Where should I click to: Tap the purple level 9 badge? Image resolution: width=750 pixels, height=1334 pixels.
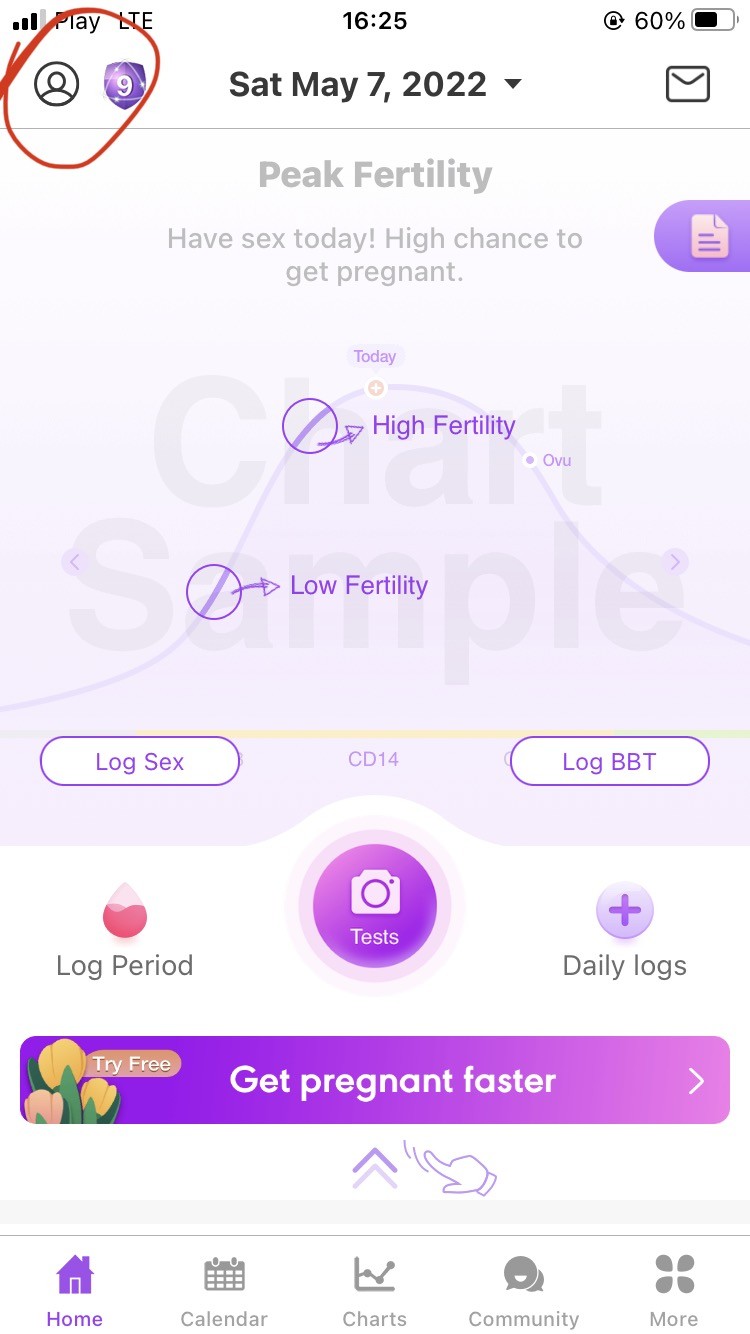click(x=124, y=85)
